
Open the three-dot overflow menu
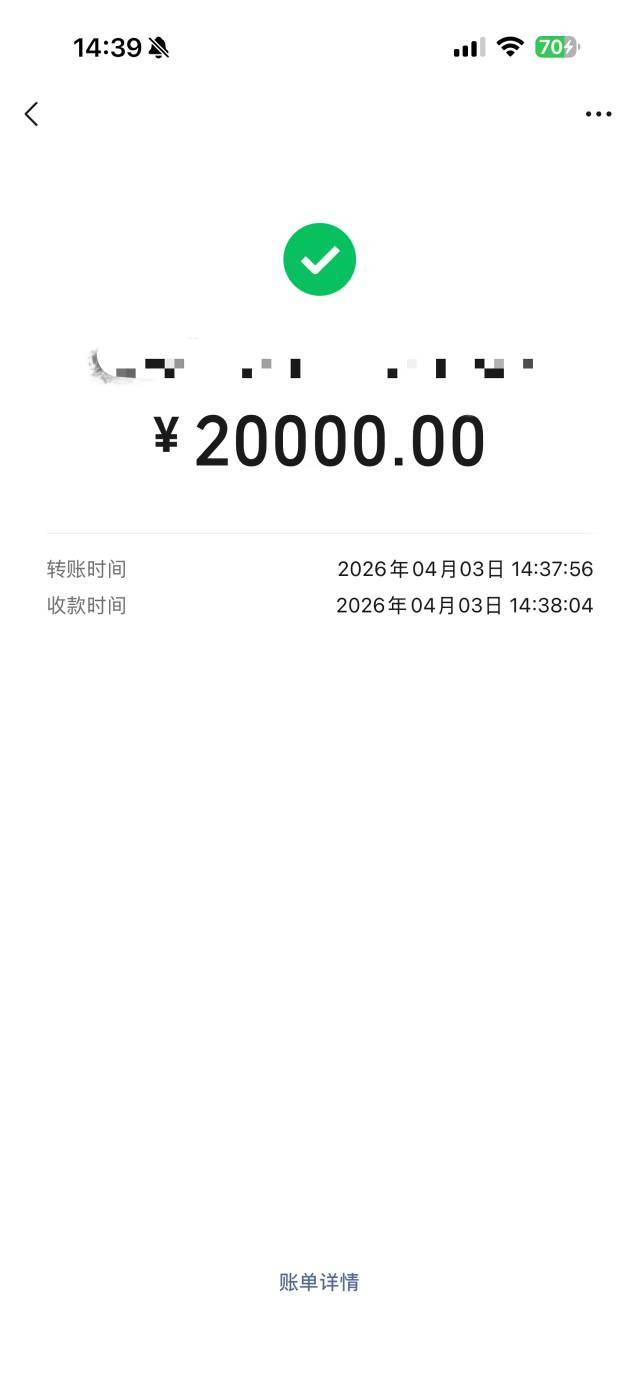coord(598,114)
